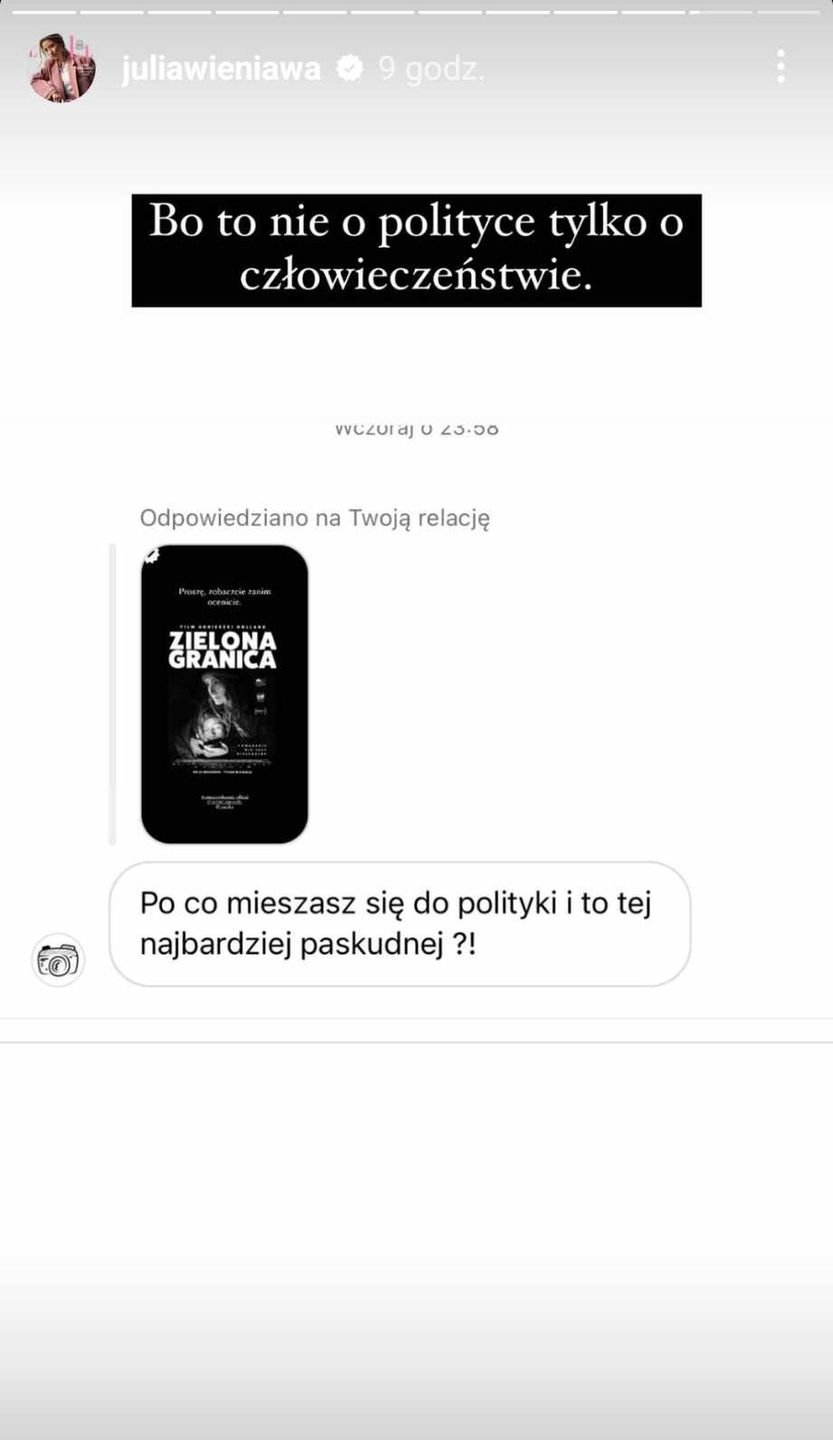Open juliawieniawa's profile picture
This screenshot has width=833, height=1440.
point(63,68)
